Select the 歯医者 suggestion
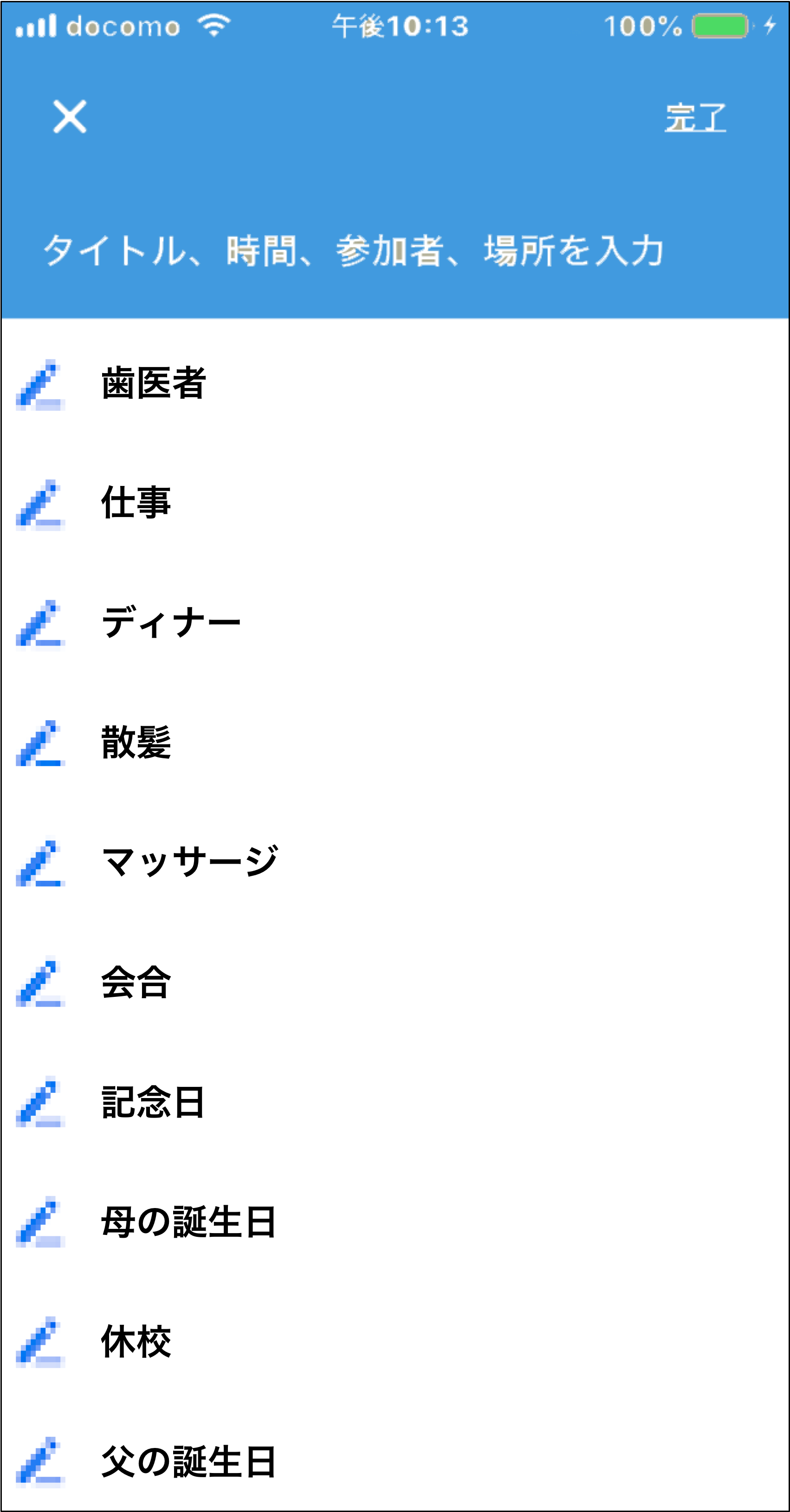Screen dimensions: 790x1512 click(x=154, y=383)
